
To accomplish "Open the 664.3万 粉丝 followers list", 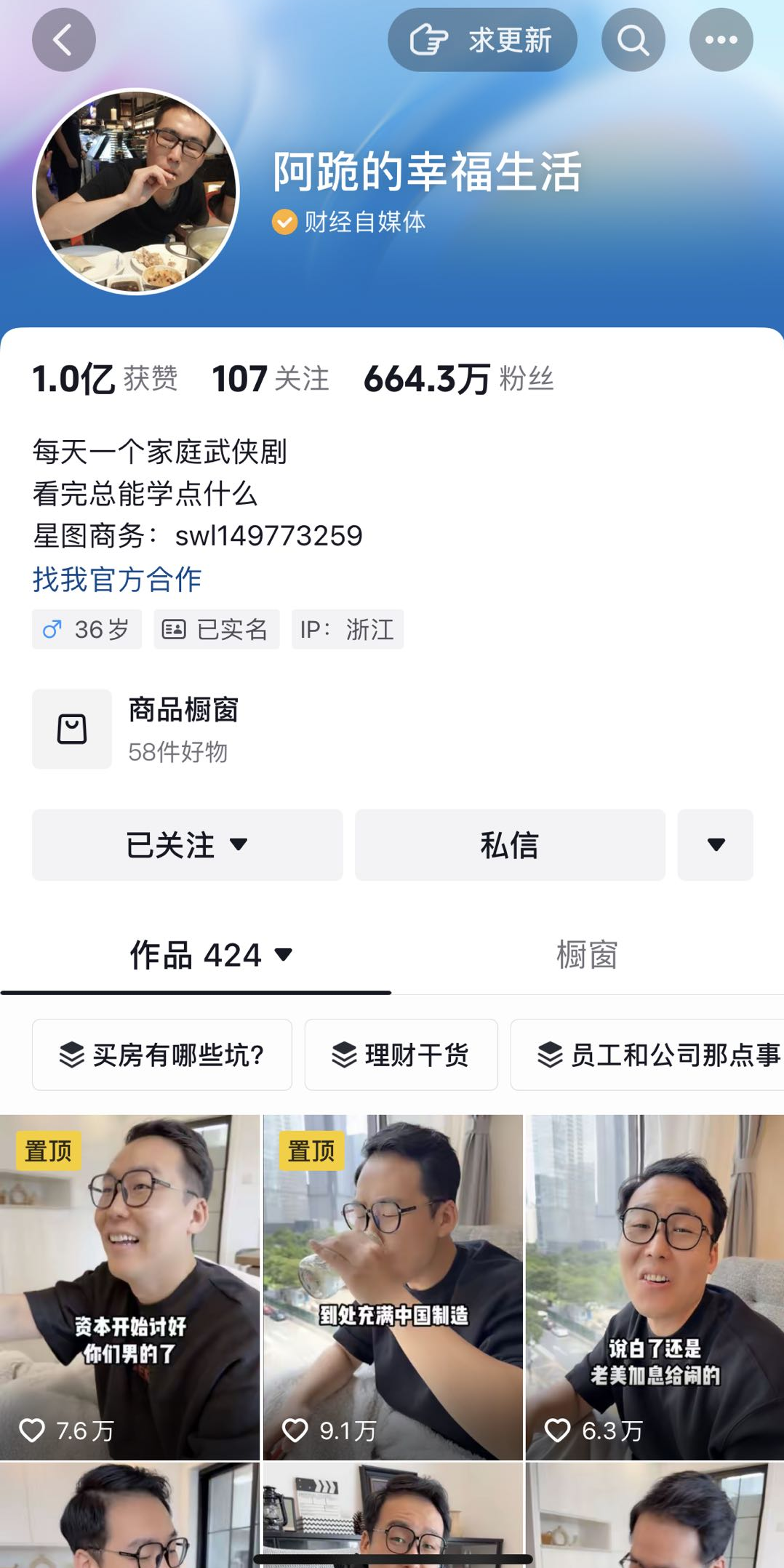I will tap(458, 379).
